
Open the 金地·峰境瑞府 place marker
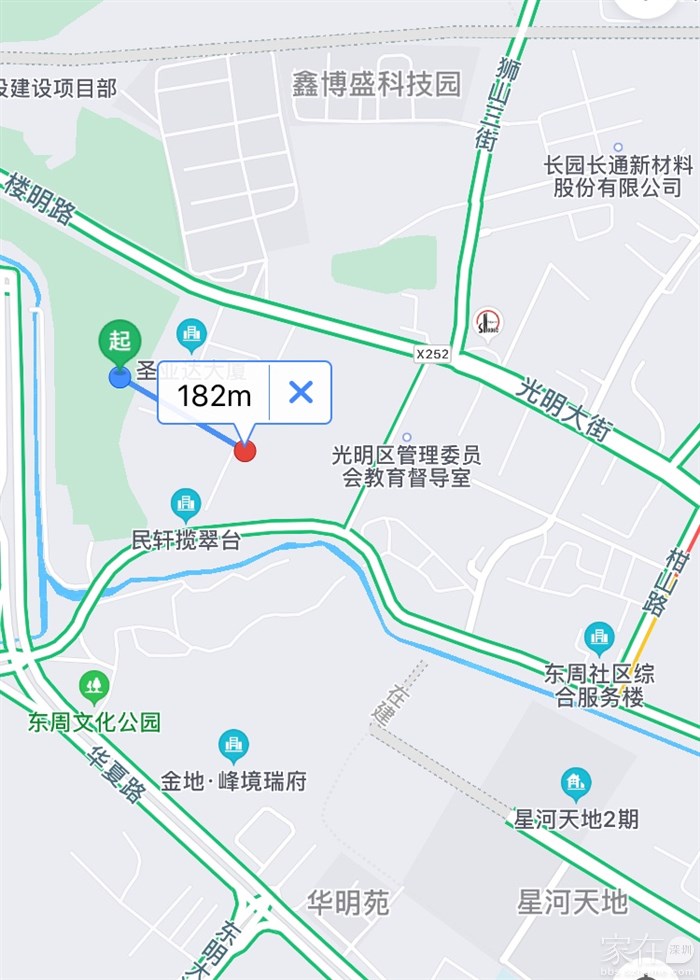click(x=233, y=745)
